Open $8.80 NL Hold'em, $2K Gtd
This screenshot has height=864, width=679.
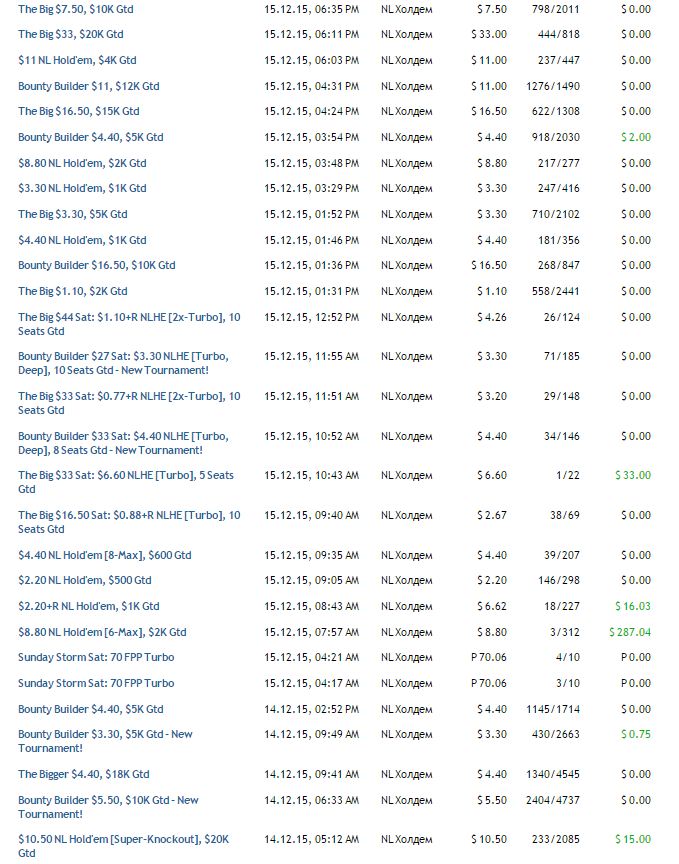(x=82, y=163)
